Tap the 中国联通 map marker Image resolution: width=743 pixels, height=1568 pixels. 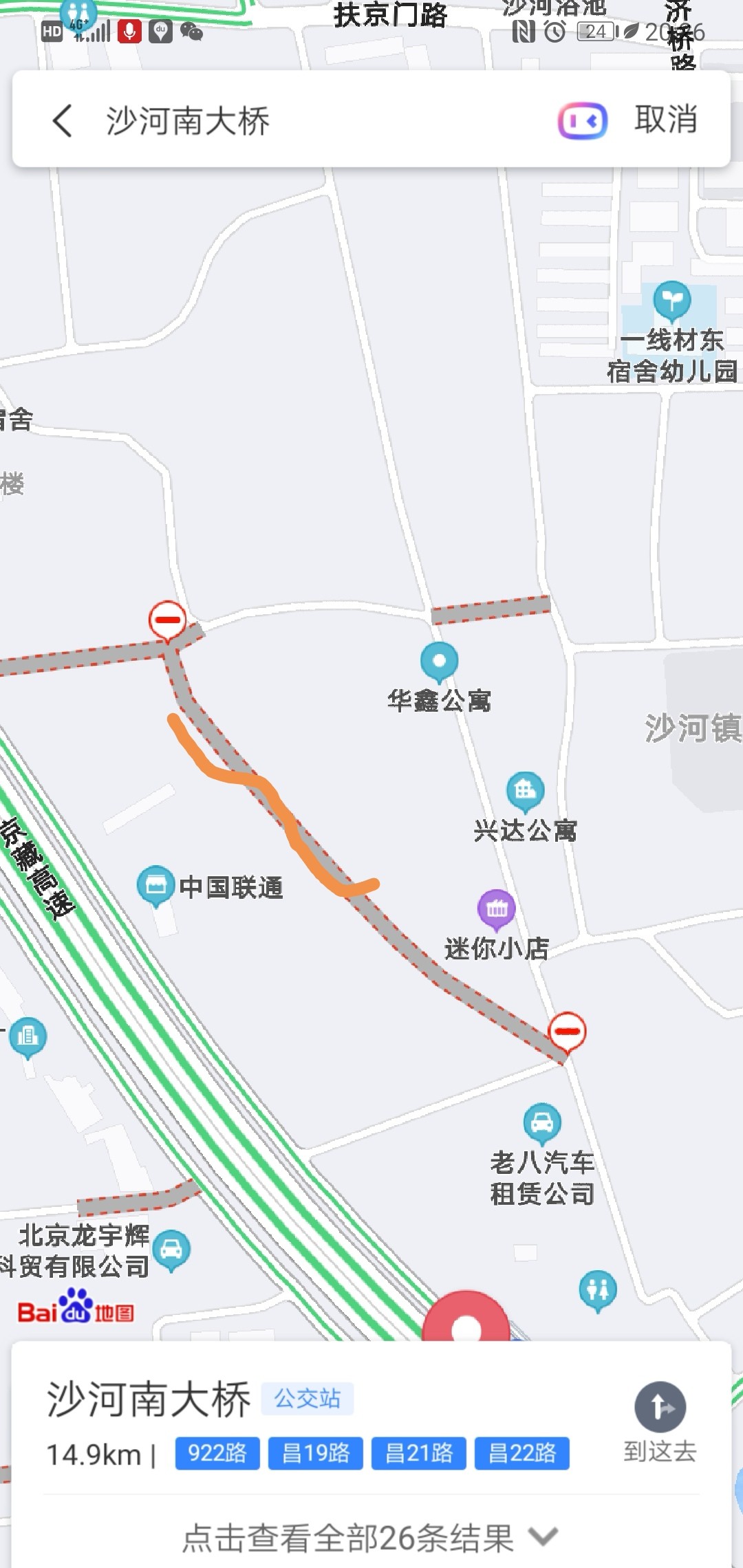point(156,885)
